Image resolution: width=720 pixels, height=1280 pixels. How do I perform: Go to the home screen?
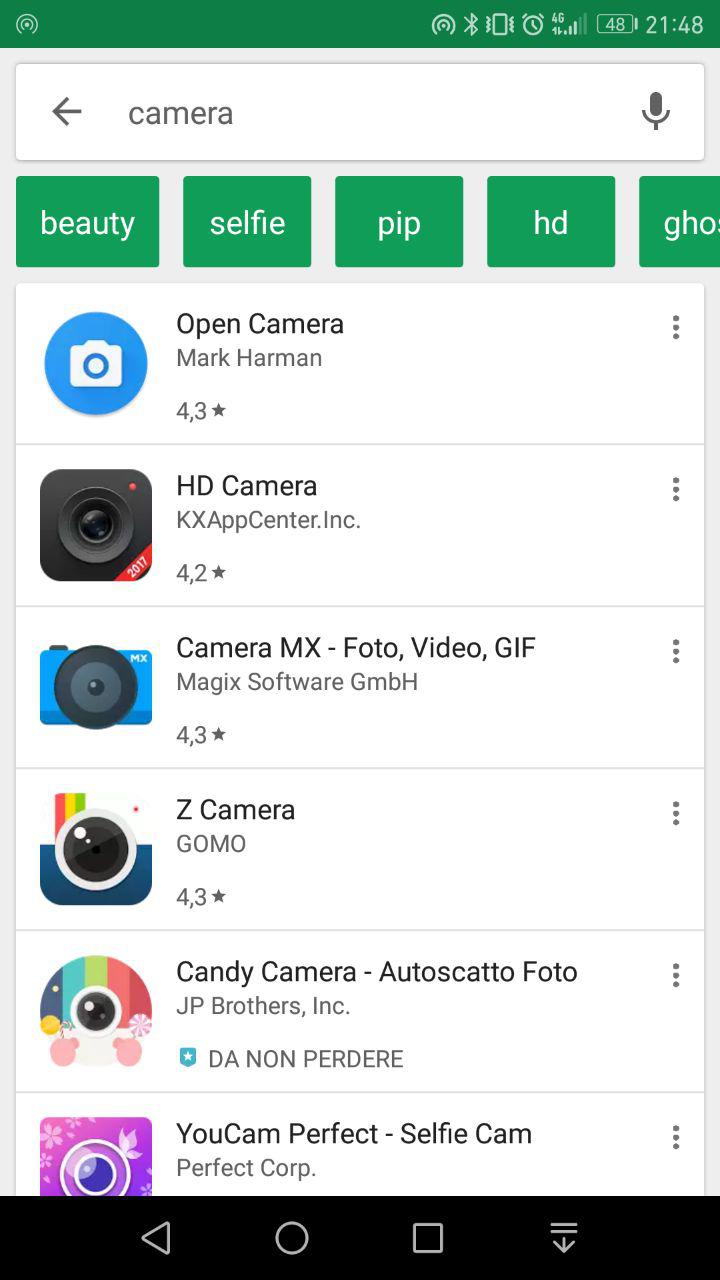pyautogui.click(x=292, y=1238)
